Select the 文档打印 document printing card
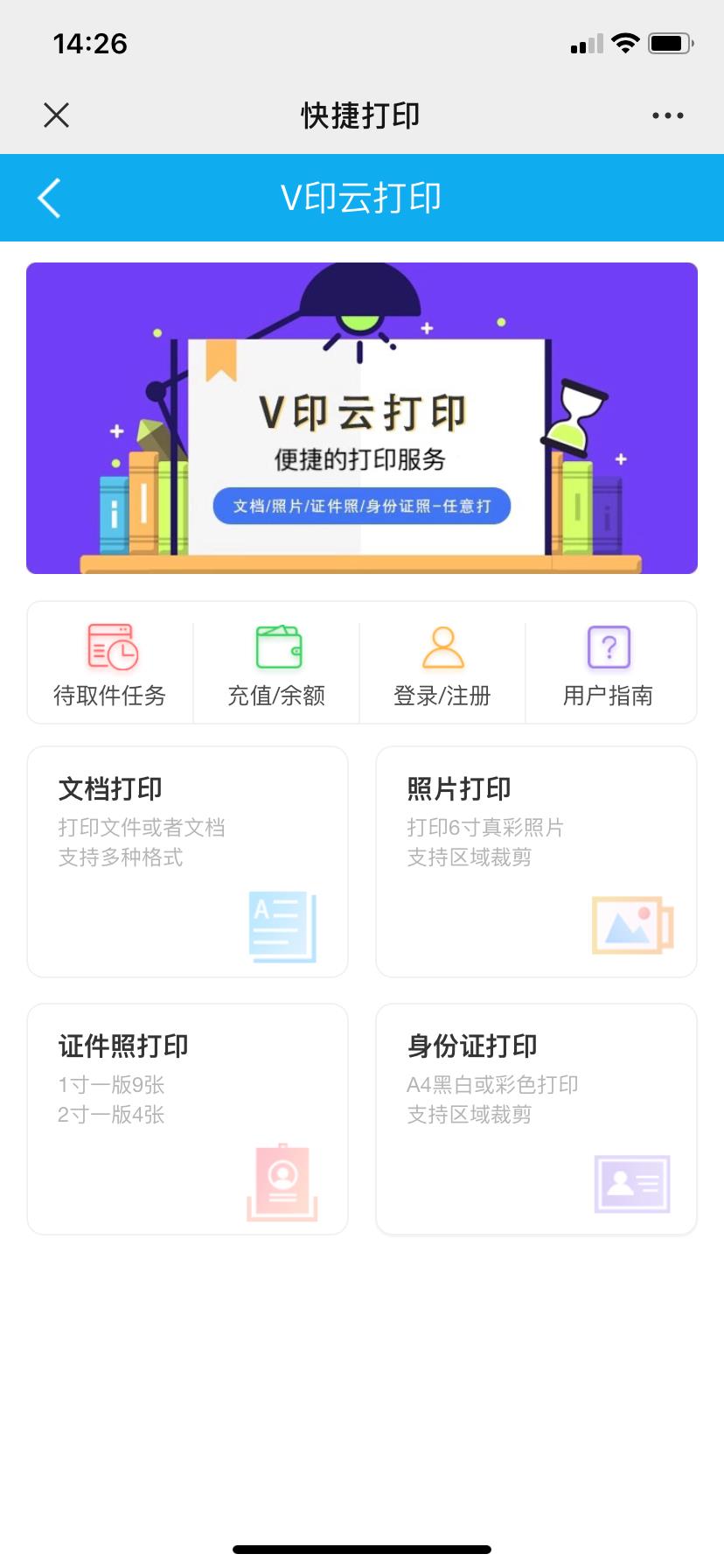 [188, 861]
